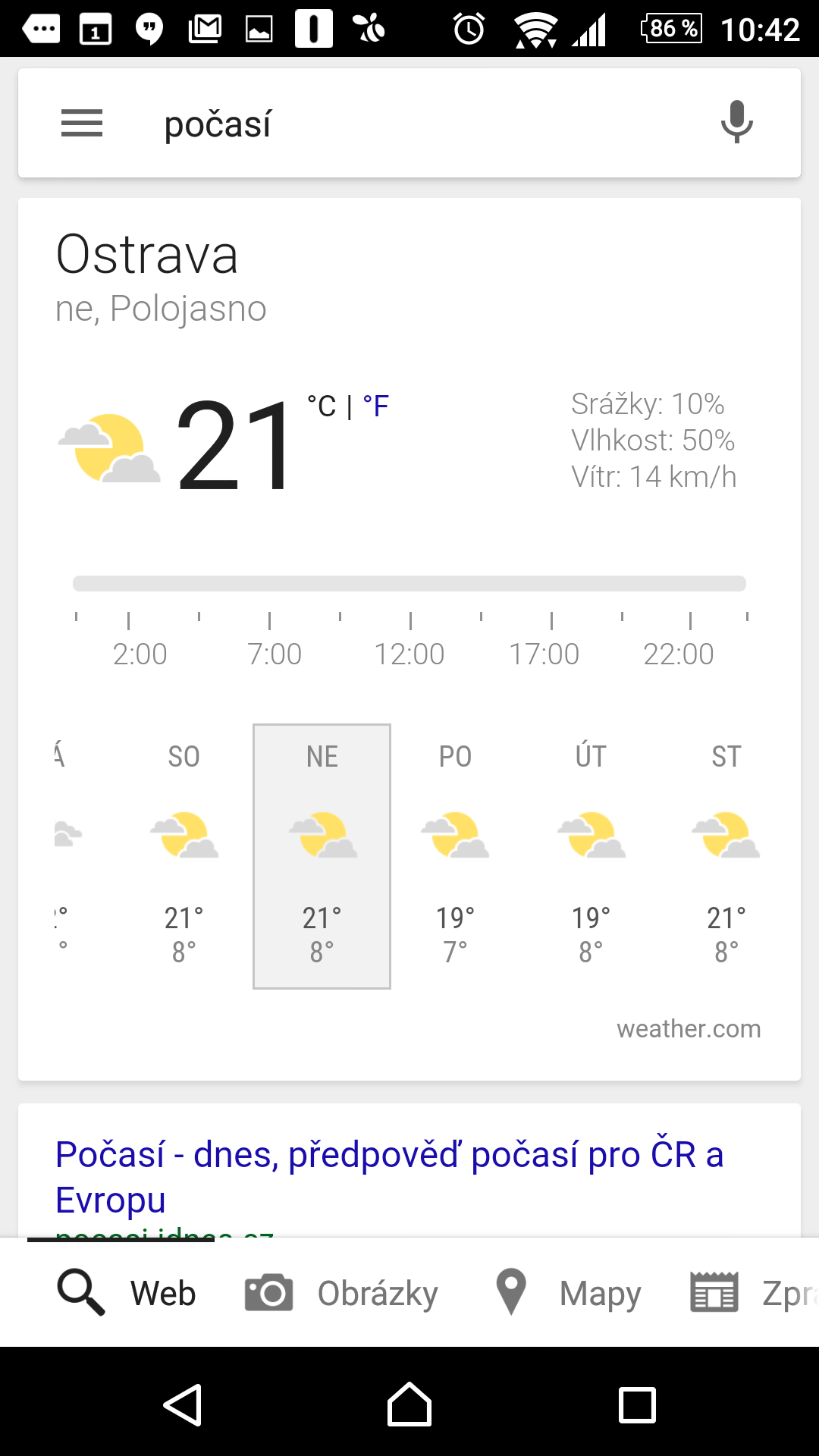
Task: Open the Počasí - dnes, předpověď result
Action: 390,1177
